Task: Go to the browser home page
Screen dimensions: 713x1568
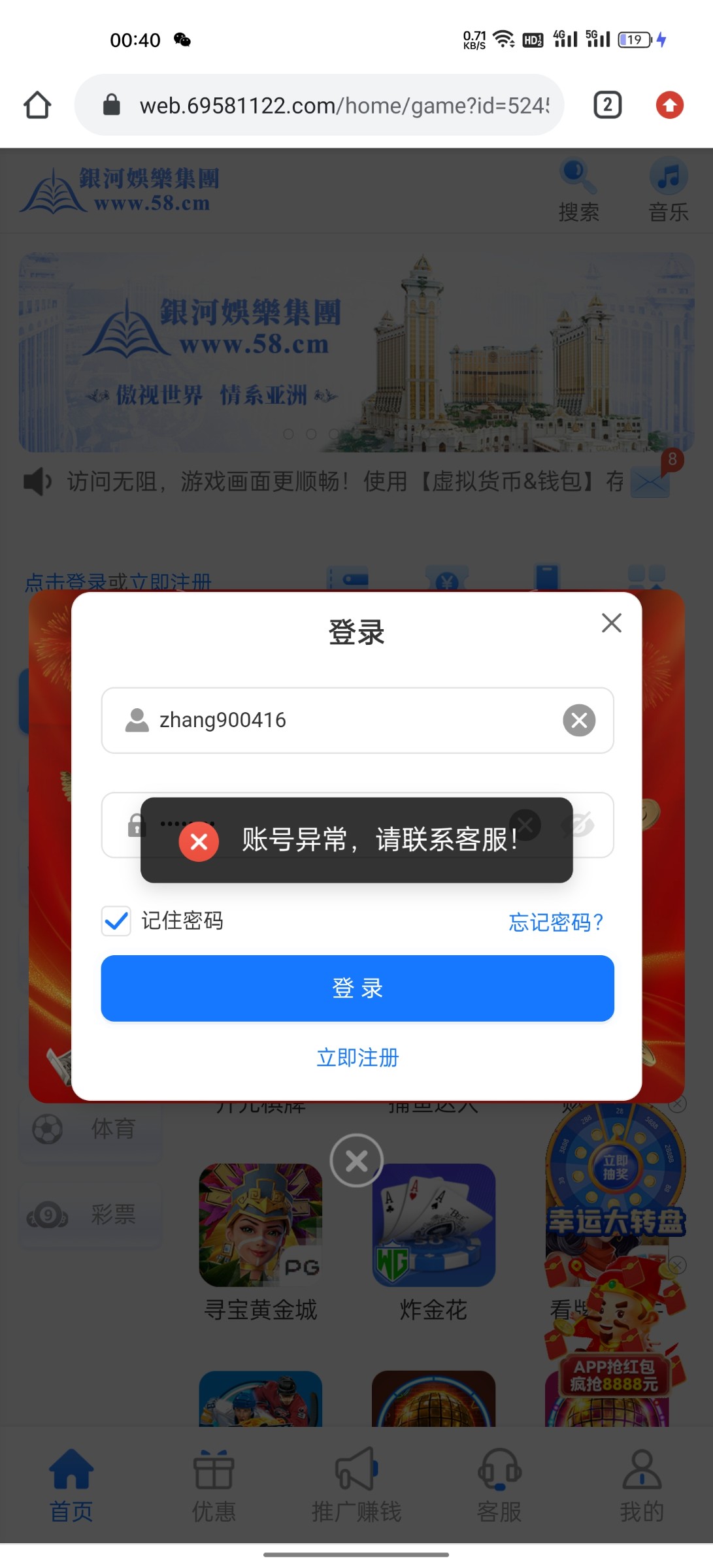Action: tap(37, 105)
